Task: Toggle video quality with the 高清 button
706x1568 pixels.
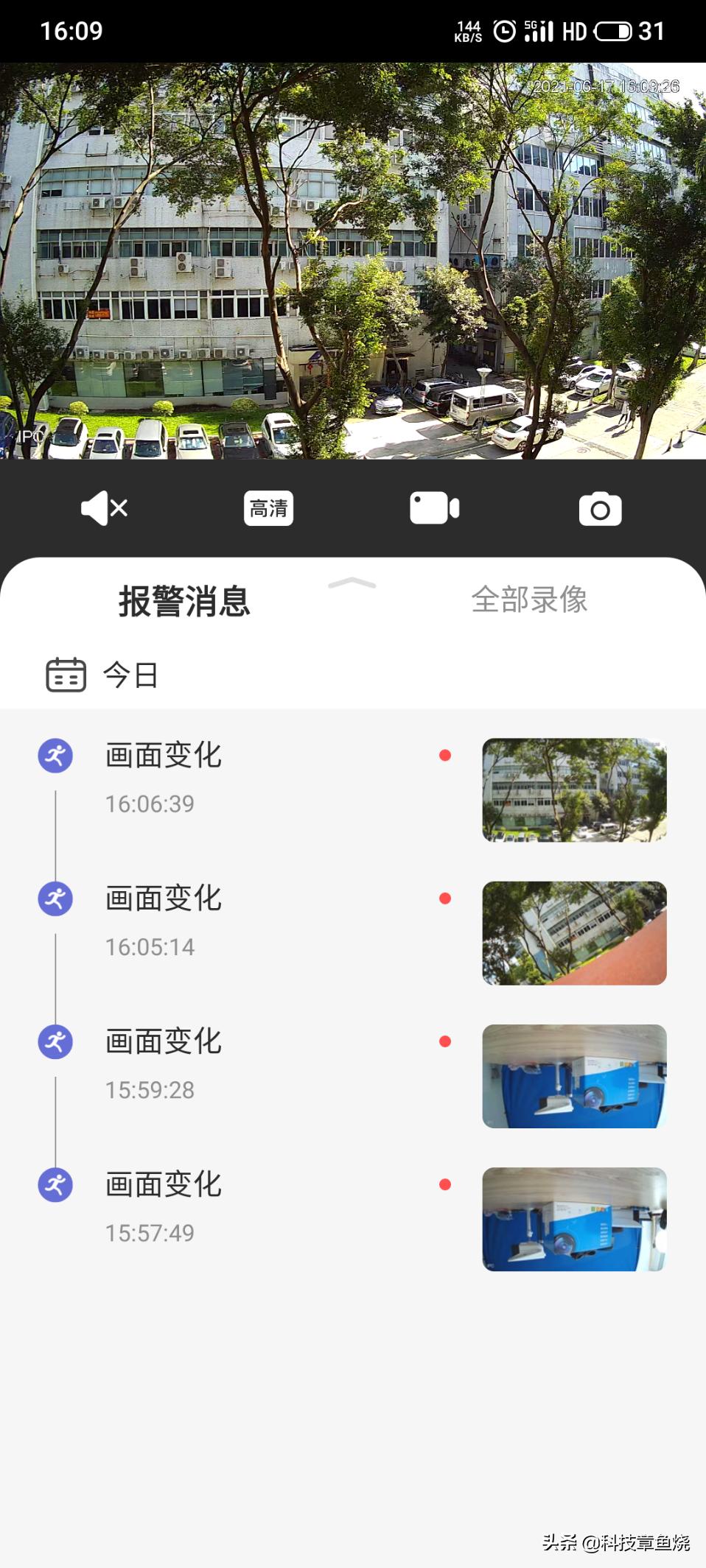Action: (x=268, y=507)
